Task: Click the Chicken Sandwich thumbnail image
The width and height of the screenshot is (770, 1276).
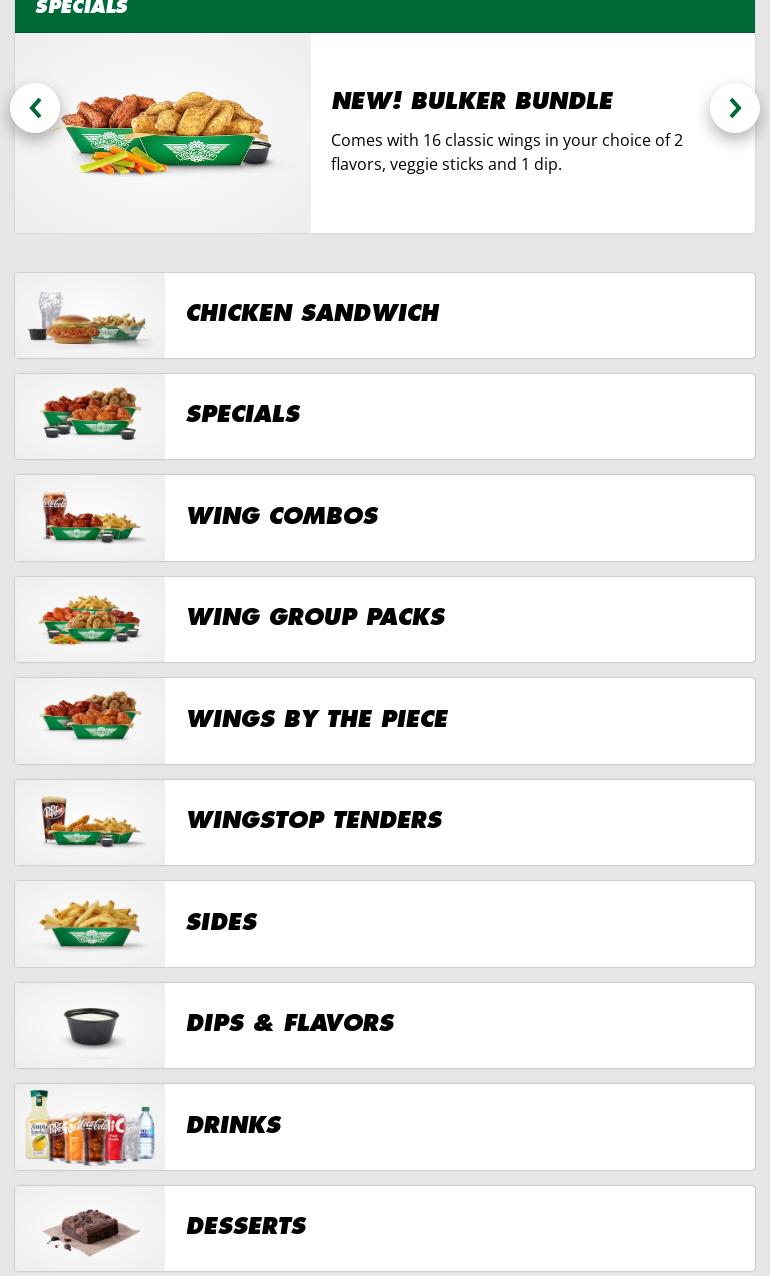Action: (x=90, y=315)
